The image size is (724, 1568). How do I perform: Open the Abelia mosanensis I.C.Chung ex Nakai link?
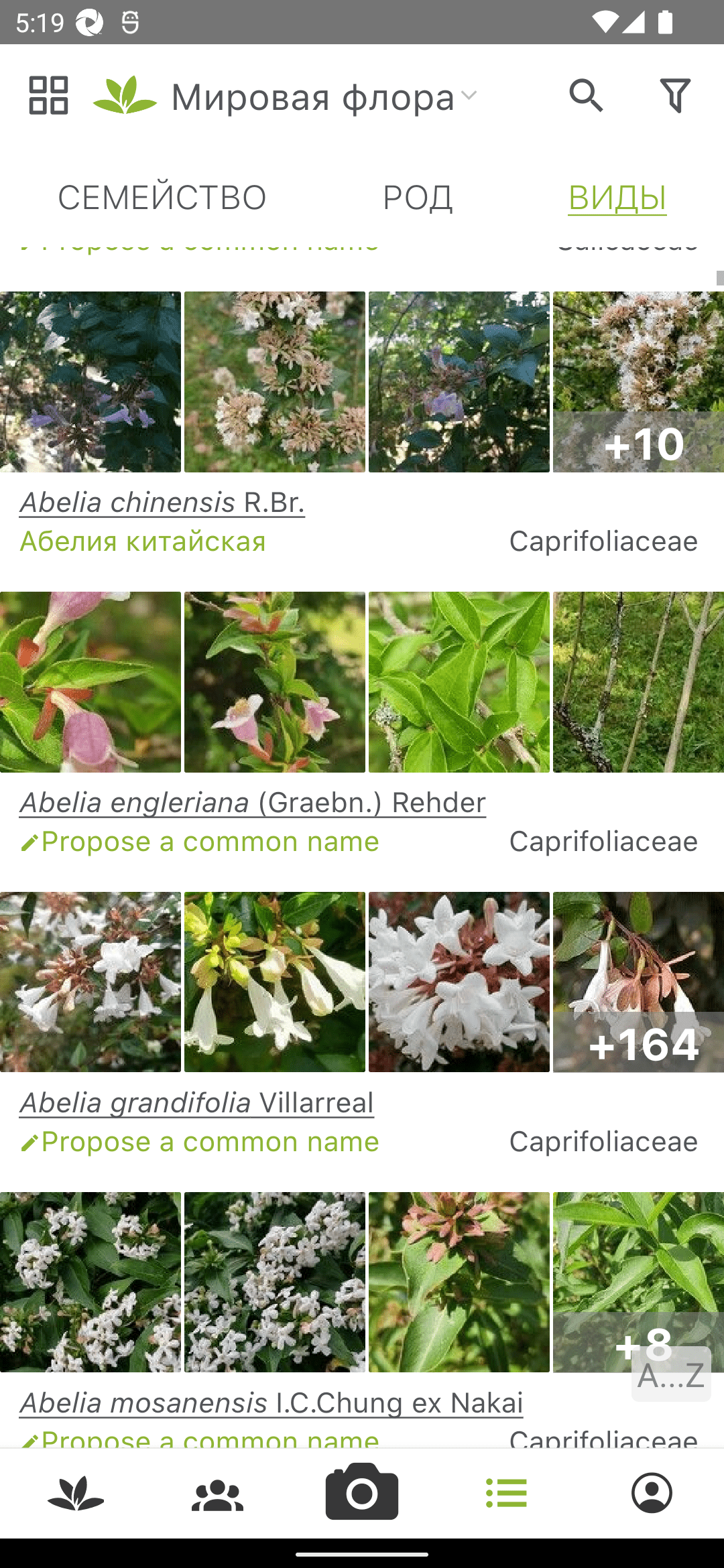271,1402
